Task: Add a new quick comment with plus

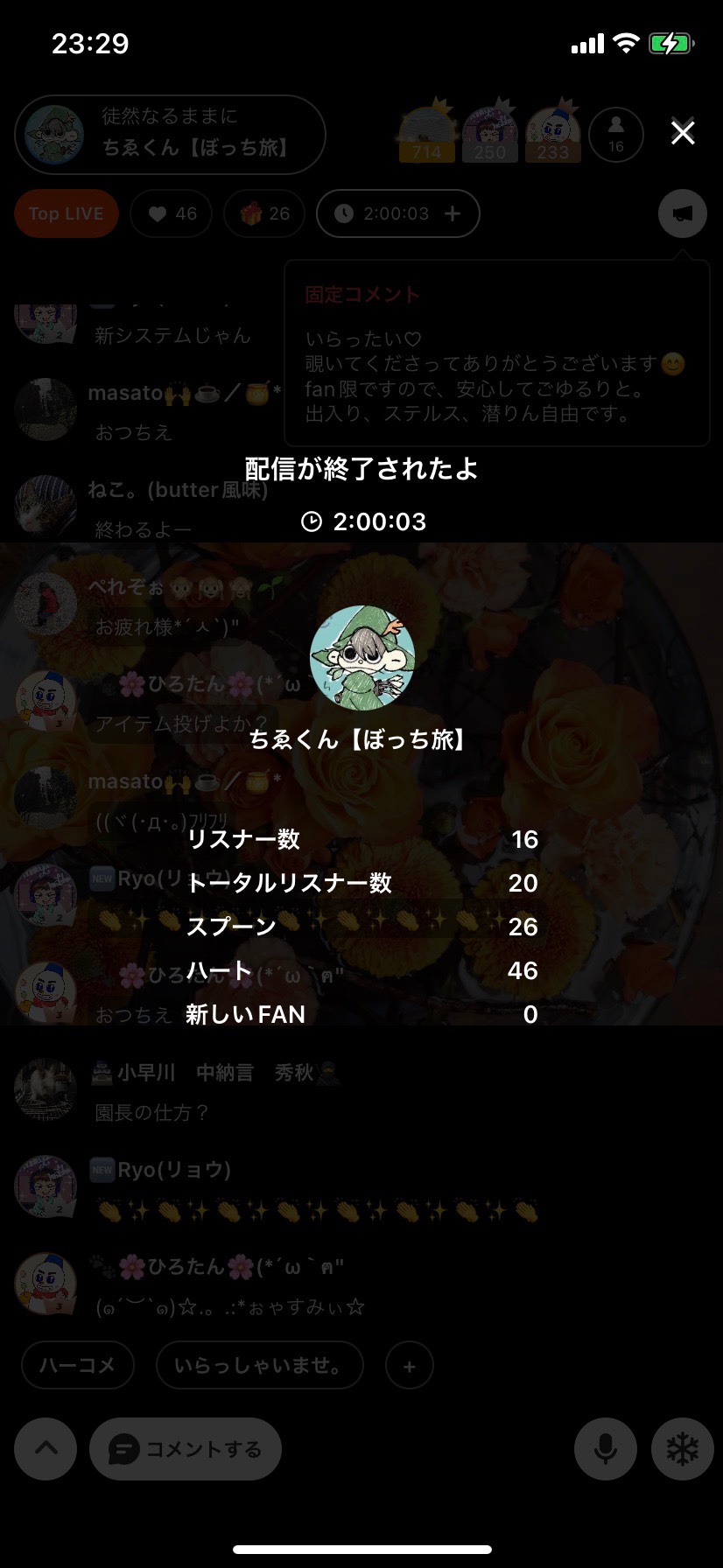Action: (x=409, y=1365)
